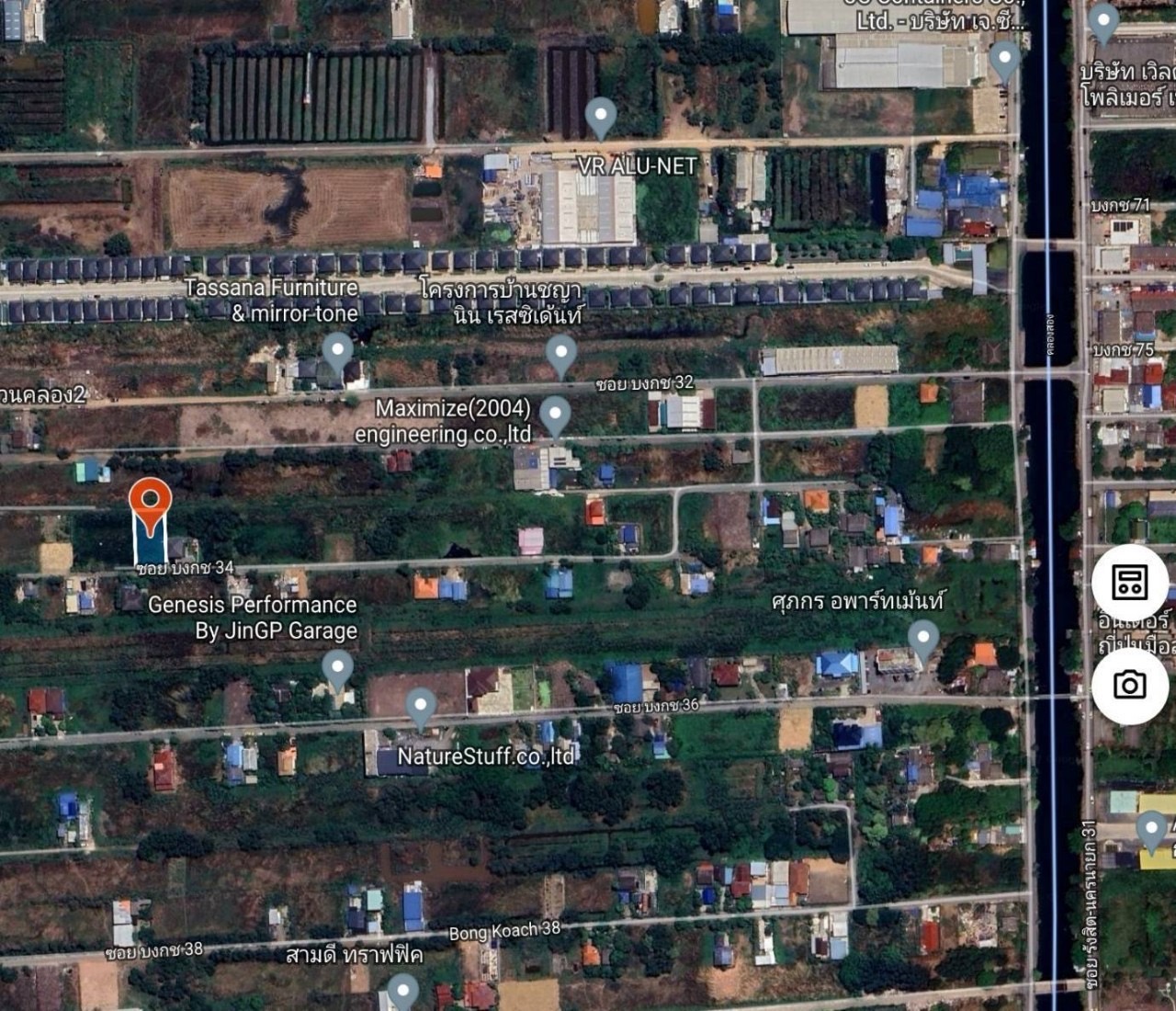
Task: Tap the NatureStuff.co.,ltd place marker
Action: tap(421, 706)
